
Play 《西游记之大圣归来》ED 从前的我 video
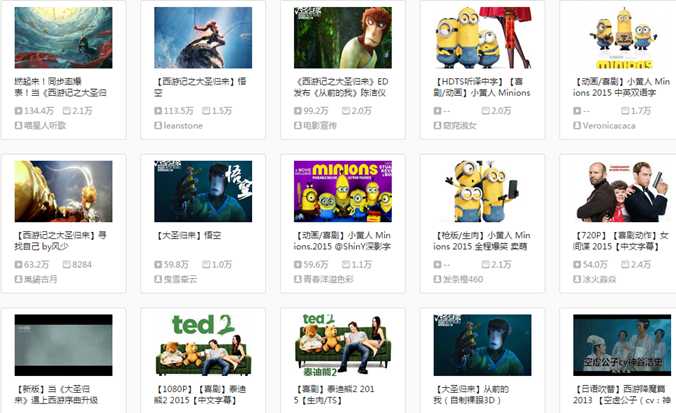343,38
